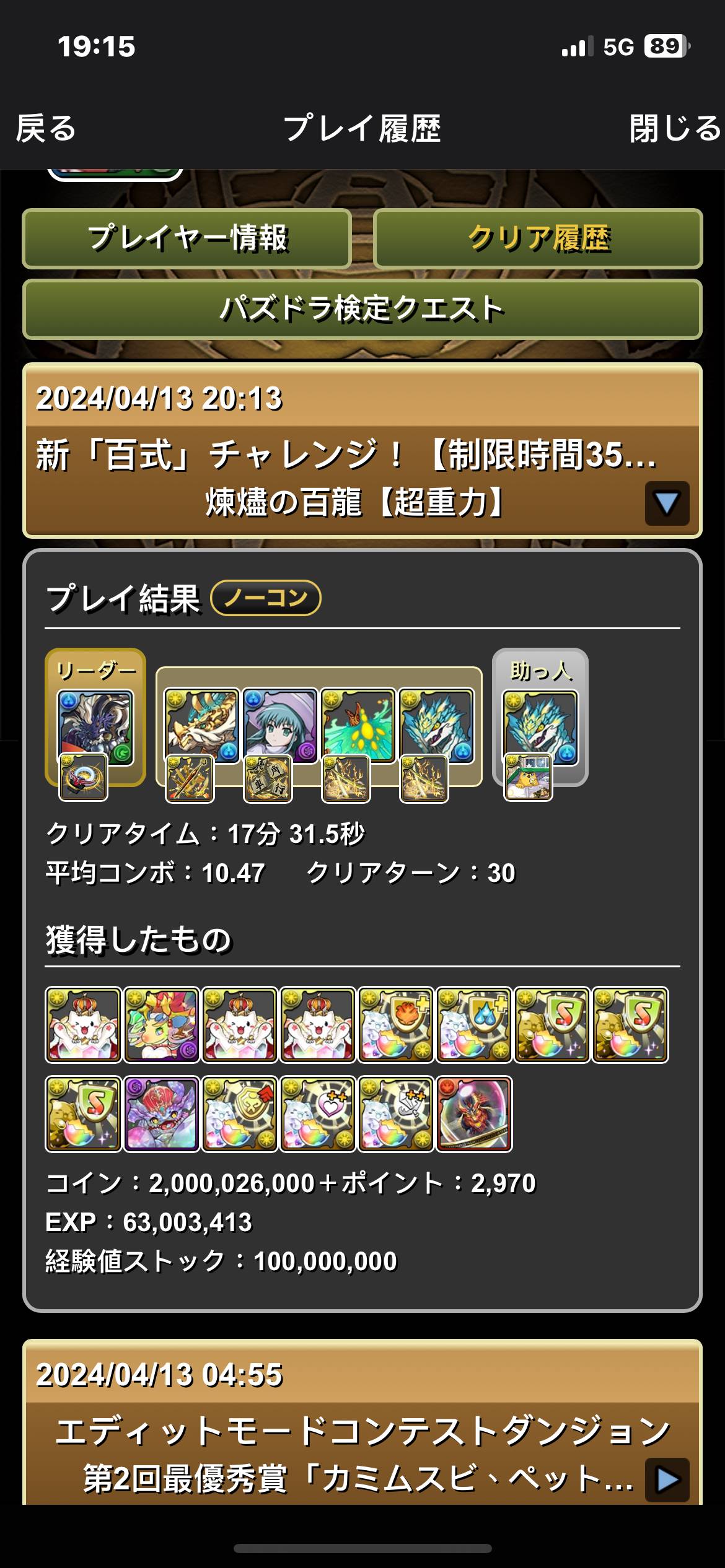Expand the 2024/04/13 04:55 エディットモード entry

tap(667, 1479)
